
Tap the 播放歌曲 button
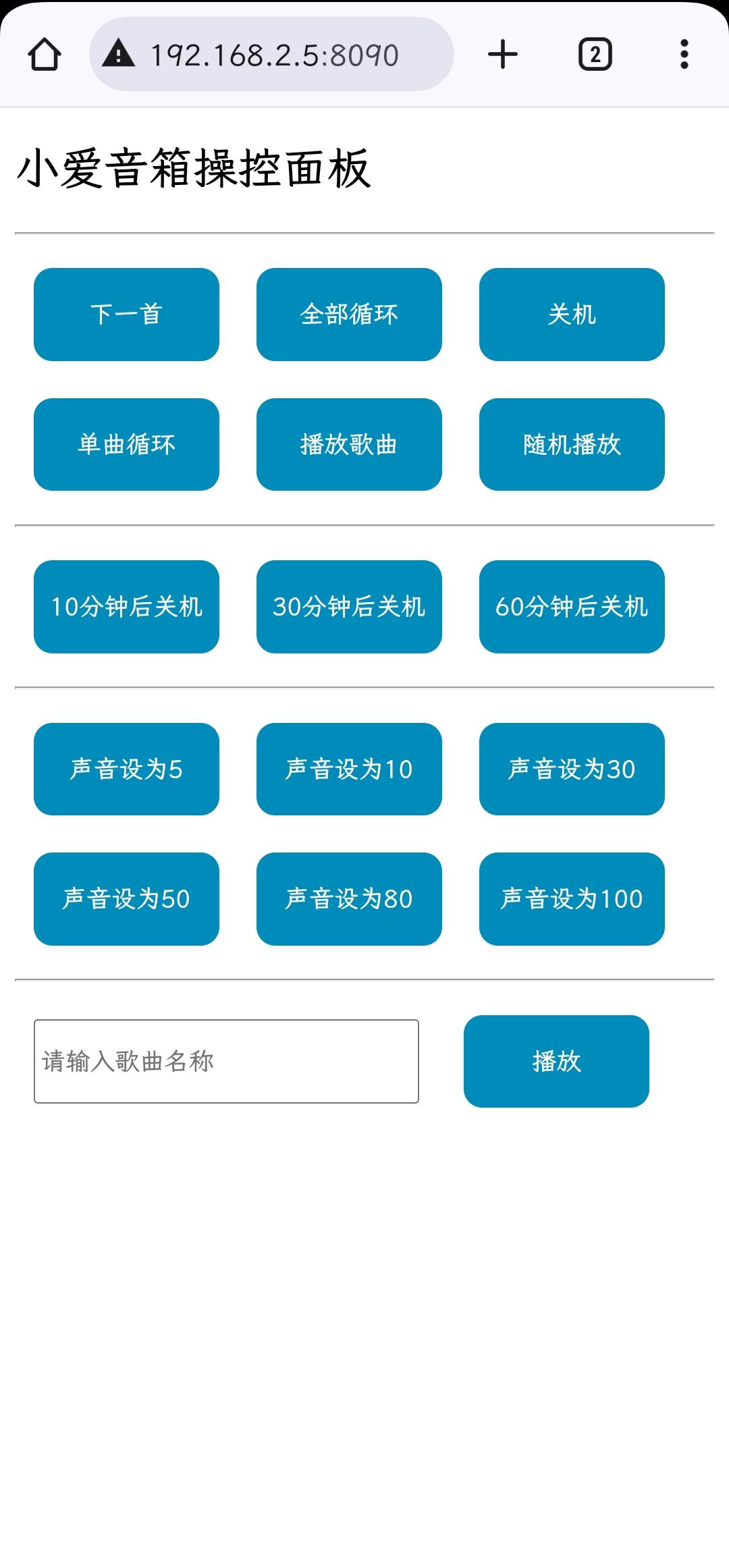click(349, 444)
